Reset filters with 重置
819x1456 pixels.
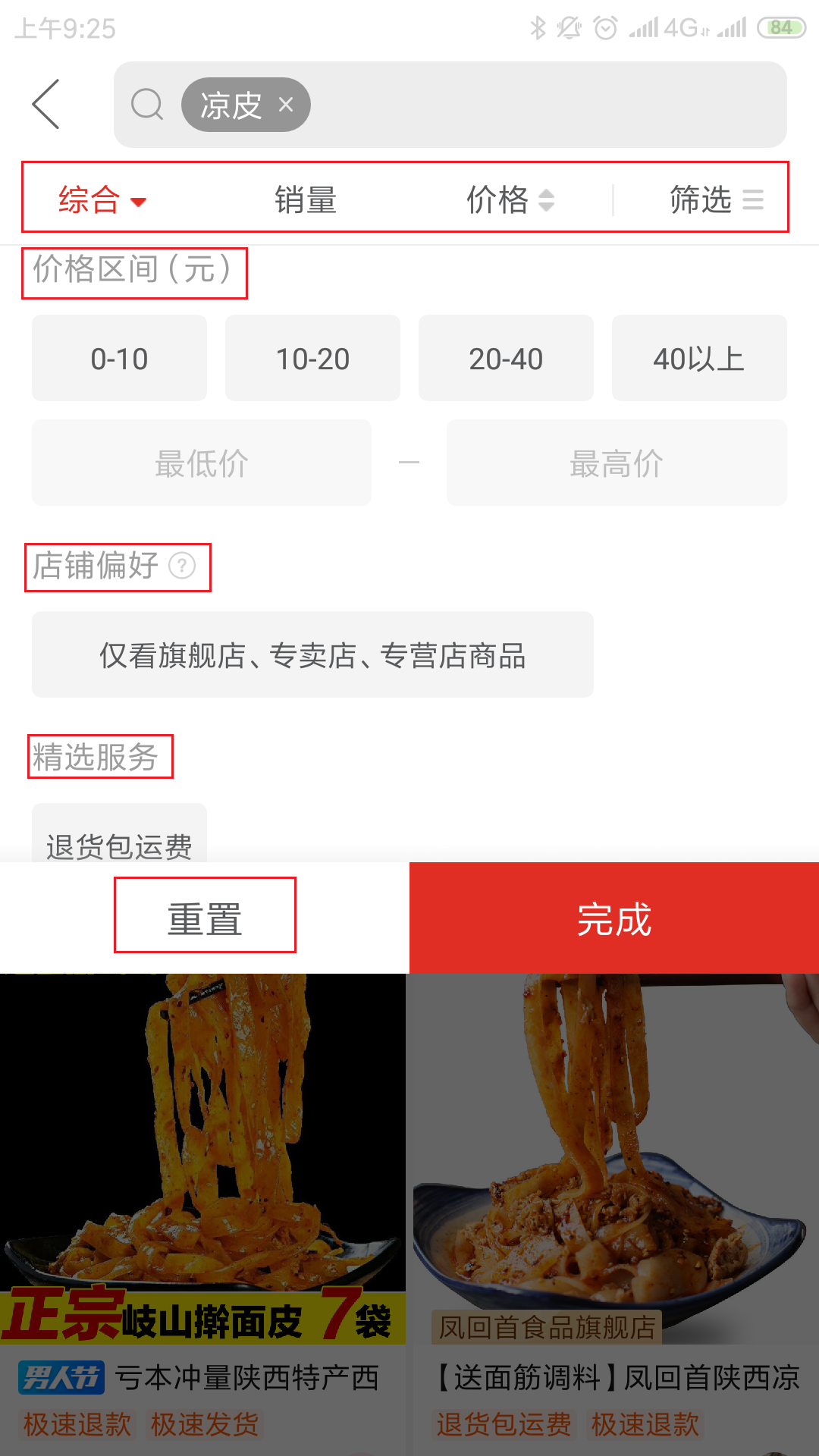tap(205, 918)
